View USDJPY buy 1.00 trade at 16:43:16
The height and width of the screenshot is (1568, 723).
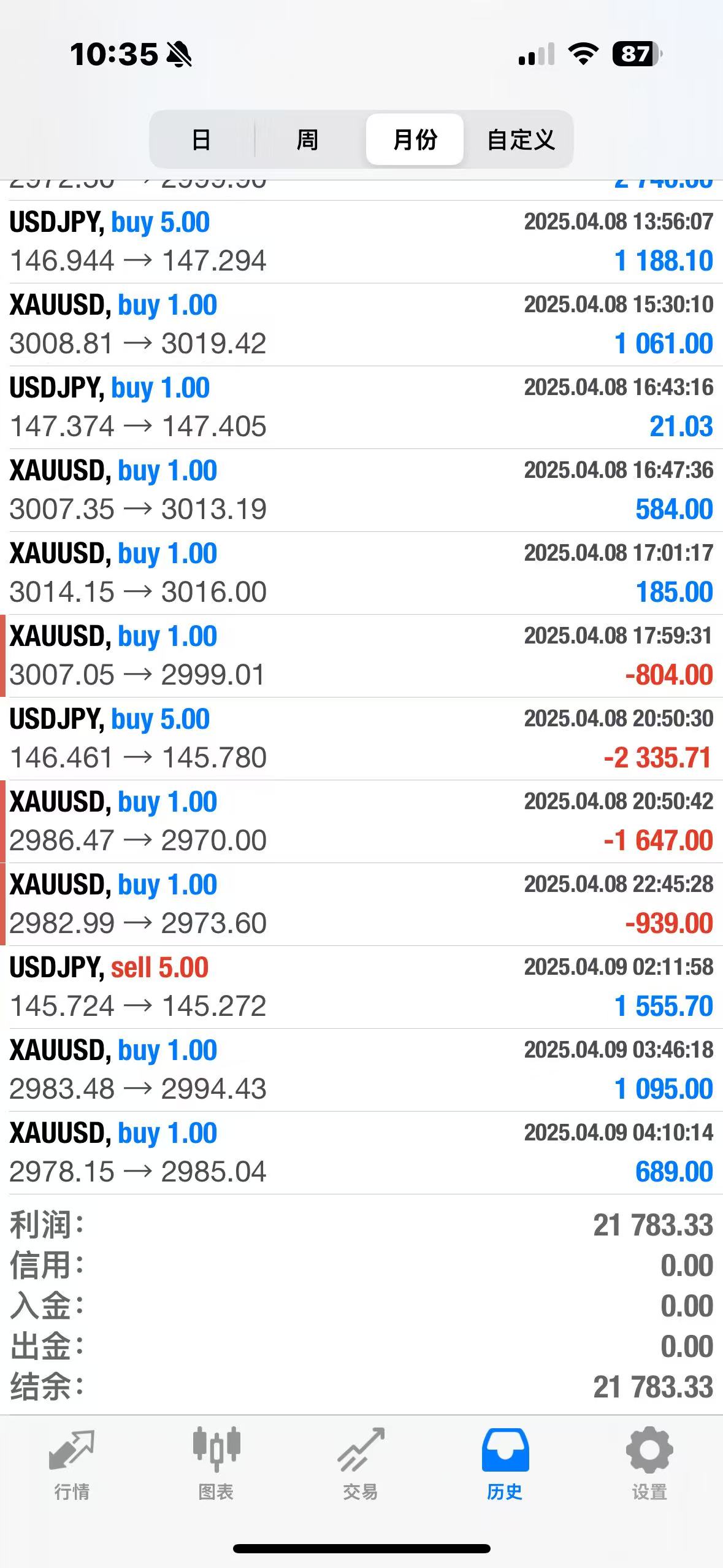click(361, 407)
